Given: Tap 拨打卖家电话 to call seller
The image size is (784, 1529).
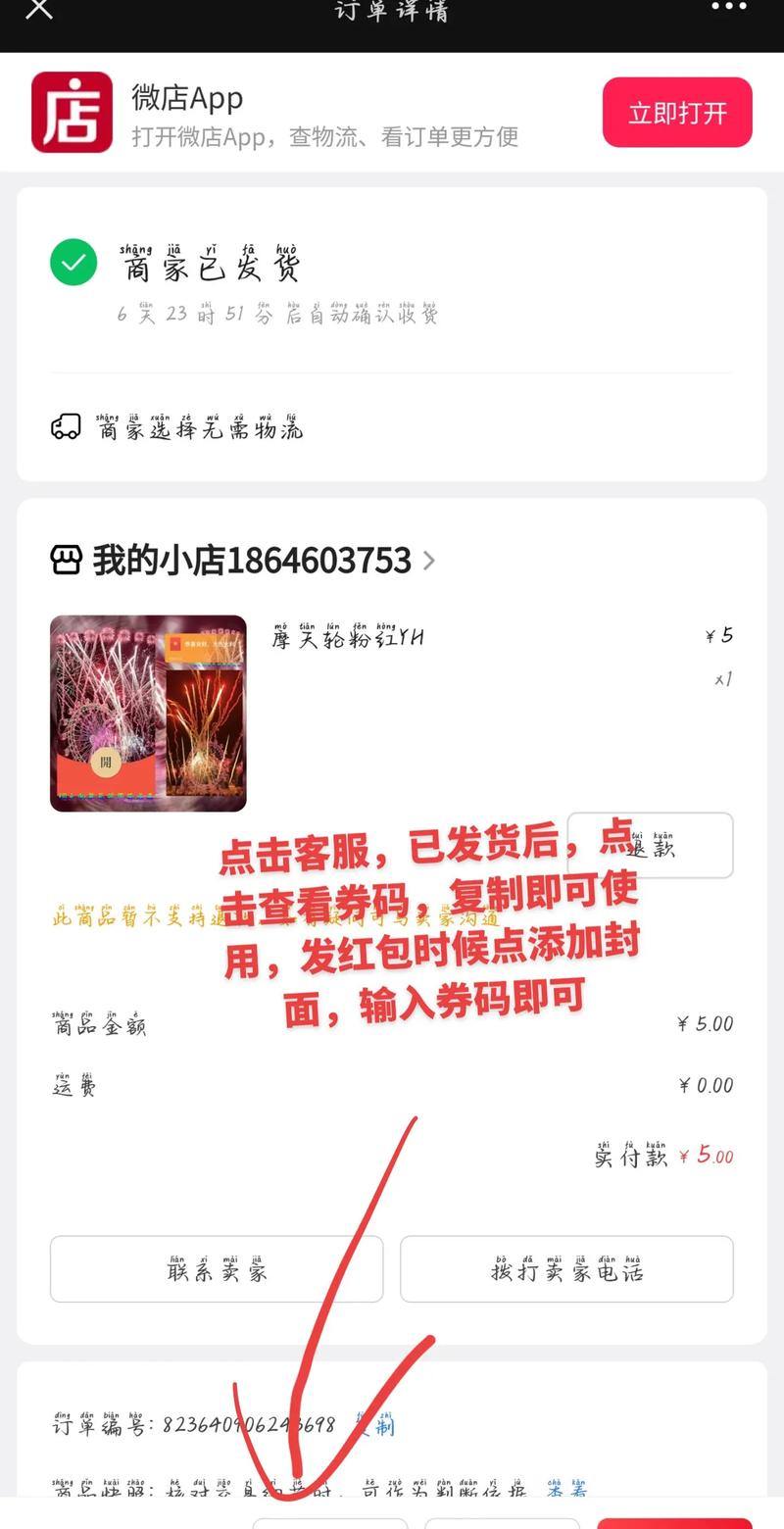Looking at the screenshot, I should tap(566, 1269).
